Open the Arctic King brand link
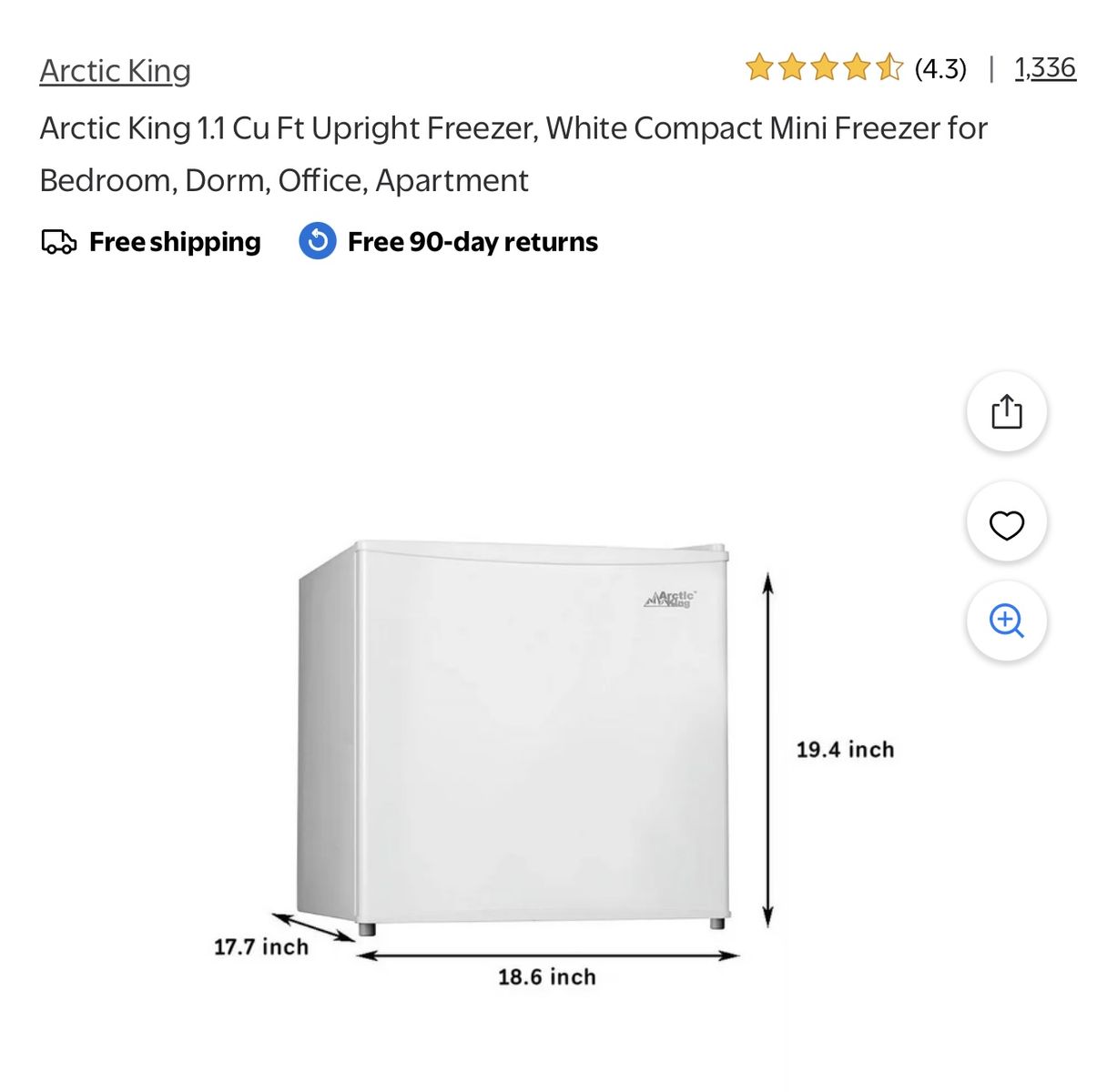This screenshot has height=1092, width=1097. [115, 70]
